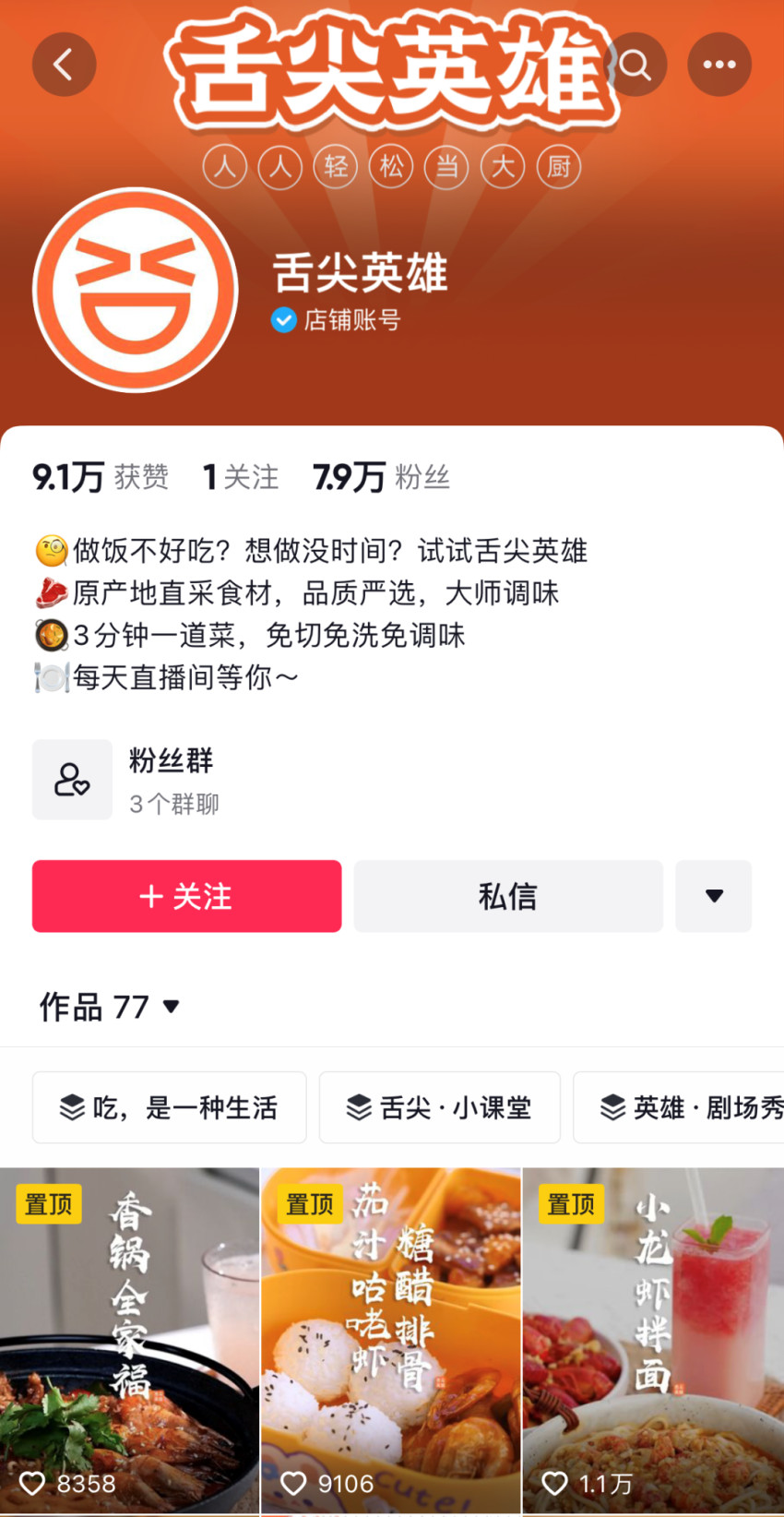Screen dimensions: 784x1517
Task: Tap the 舌尖英雄 profile avatar
Action: [135, 289]
